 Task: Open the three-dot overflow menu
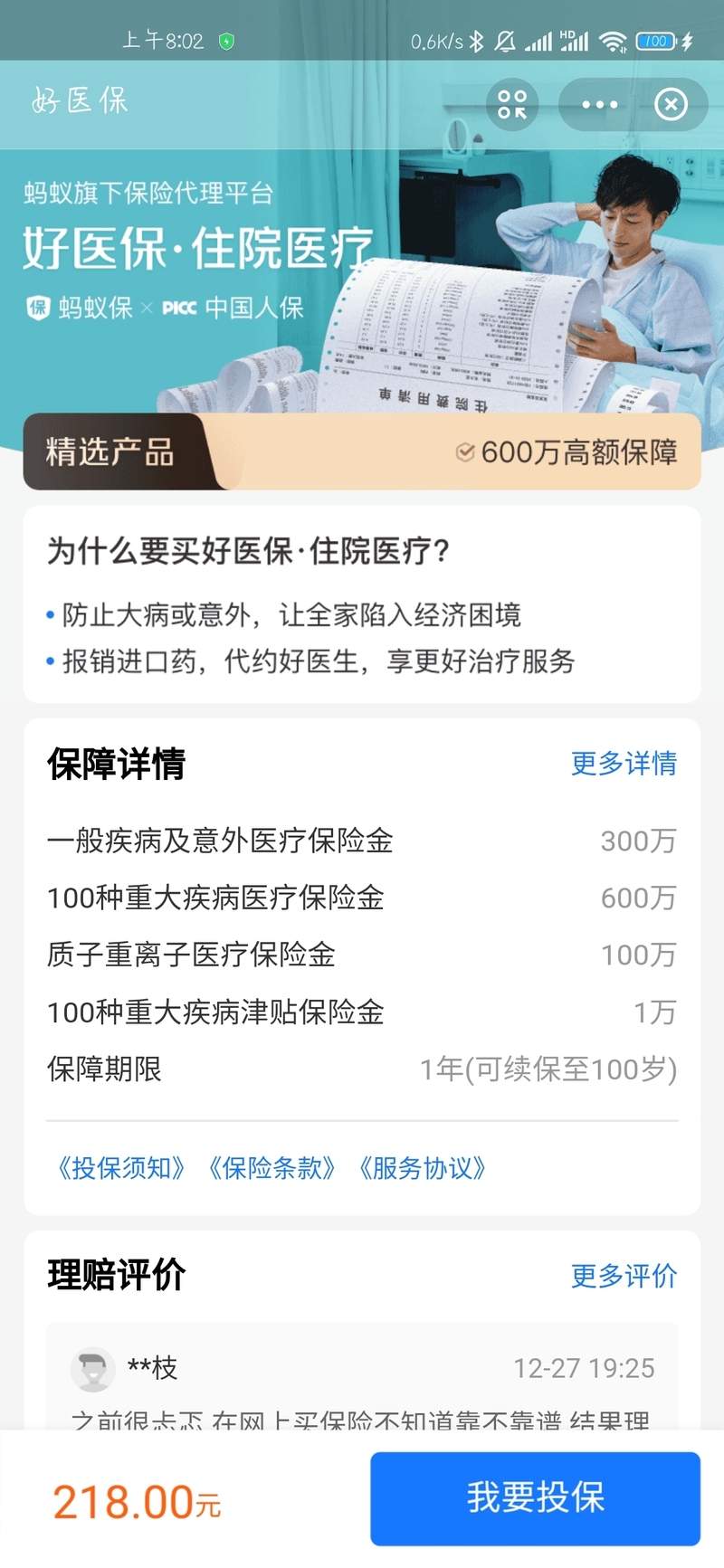(599, 105)
